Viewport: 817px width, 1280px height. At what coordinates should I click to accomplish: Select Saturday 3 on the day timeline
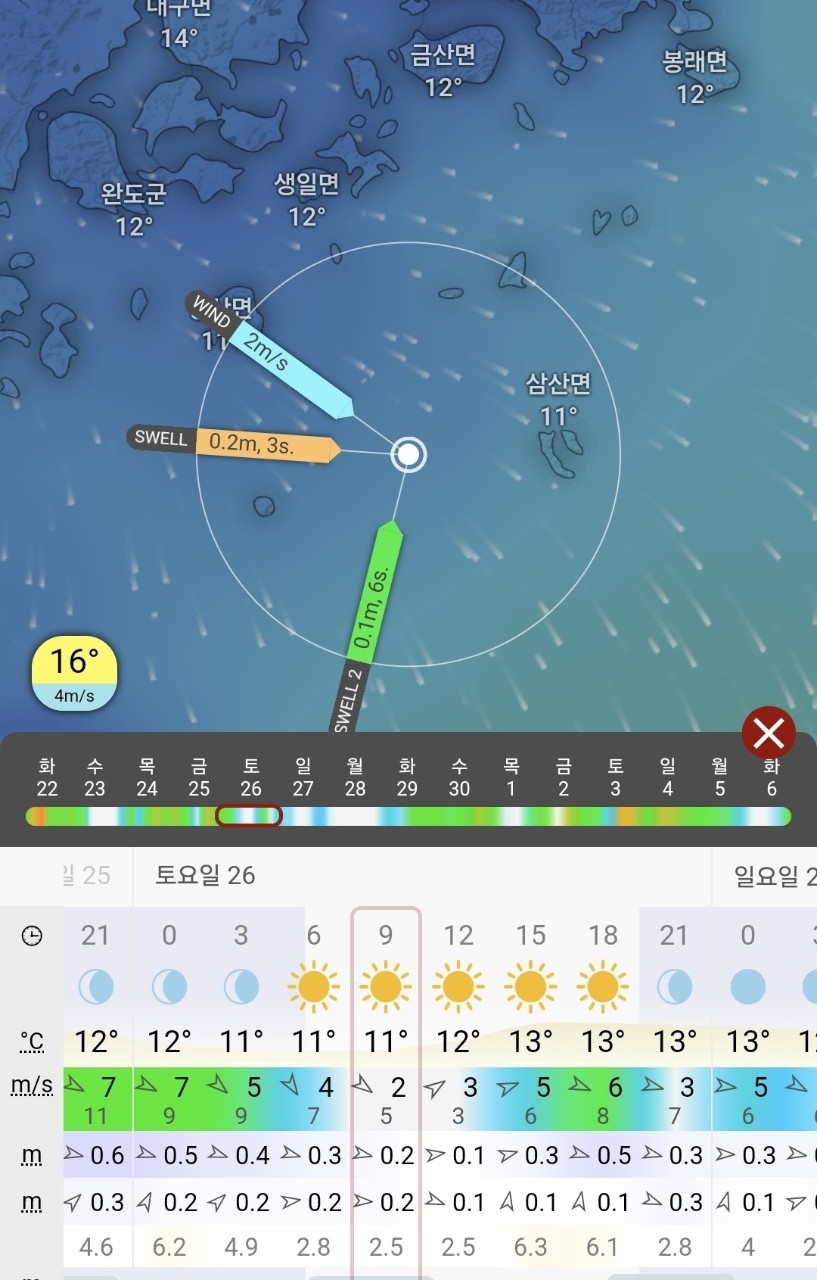[615, 778]
